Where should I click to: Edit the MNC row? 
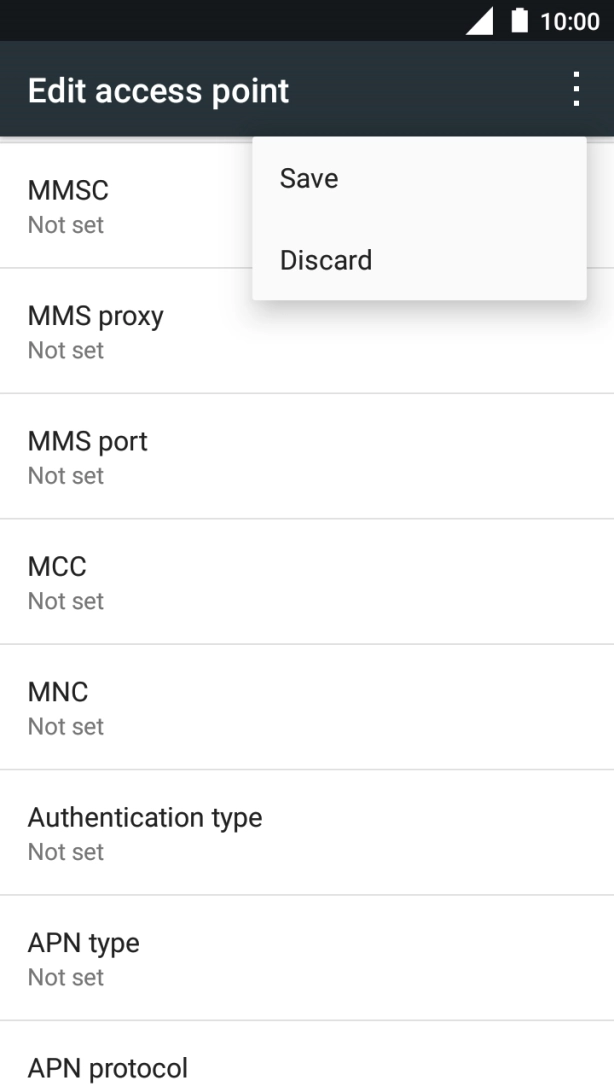[x=307, y=708]
